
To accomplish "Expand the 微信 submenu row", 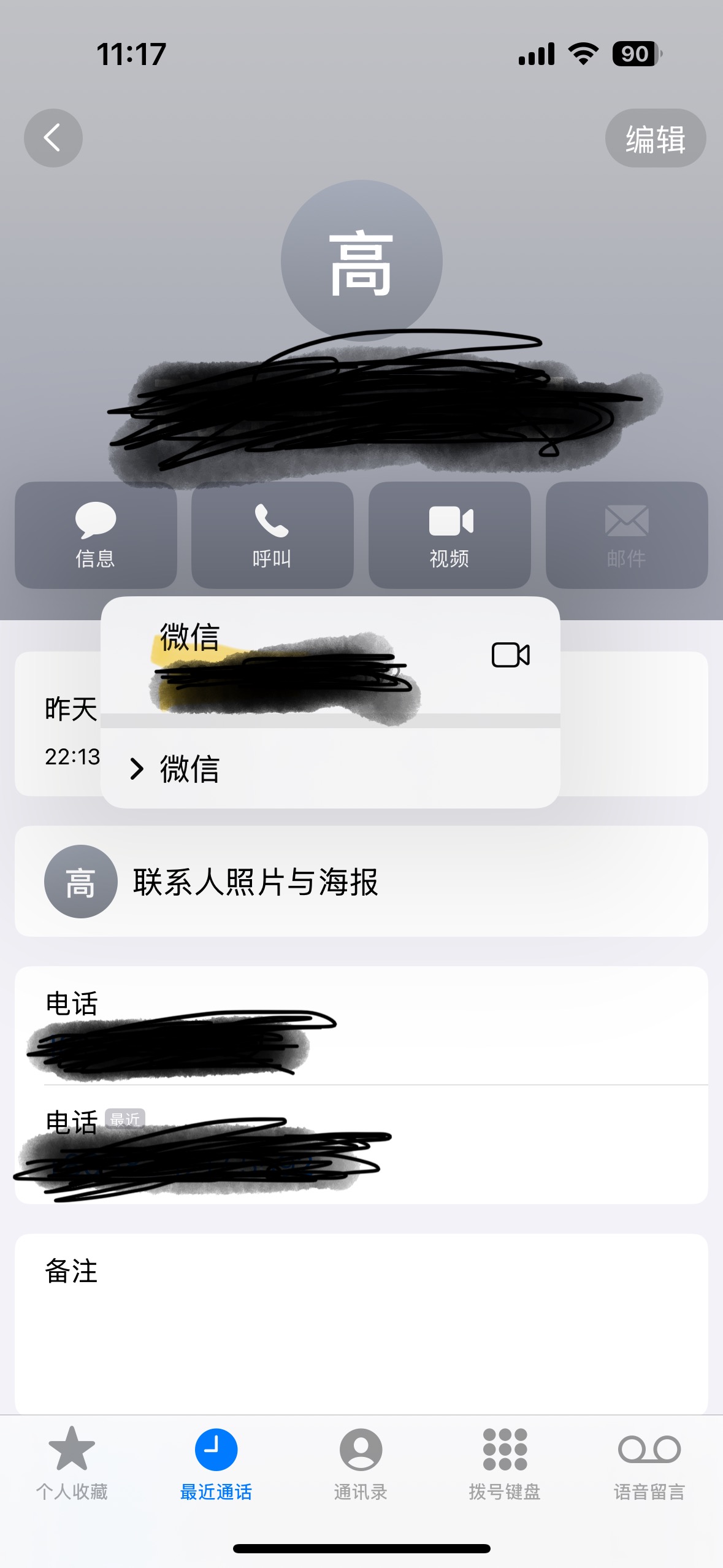I will coord(330,768).
